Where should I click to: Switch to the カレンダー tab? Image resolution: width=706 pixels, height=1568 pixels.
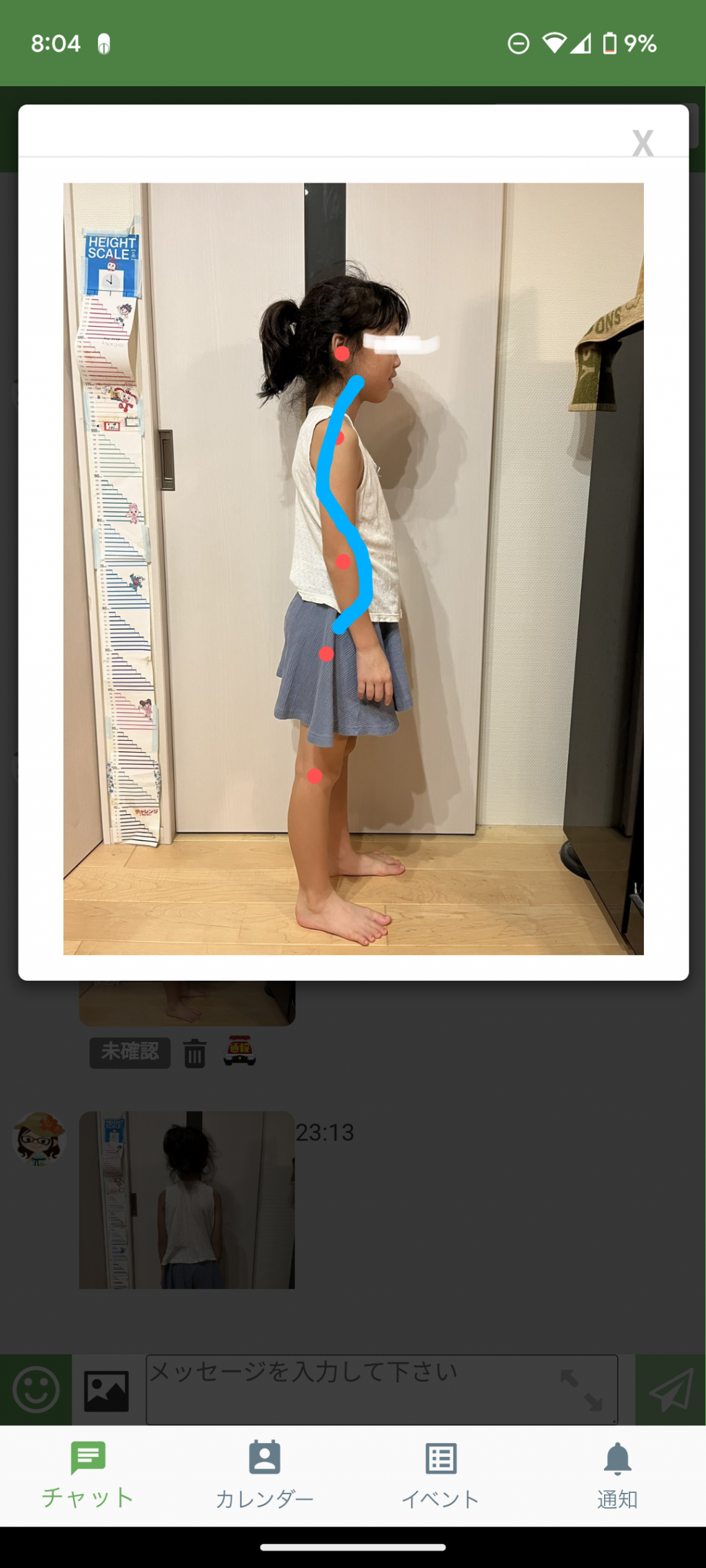pos(265,1476)
